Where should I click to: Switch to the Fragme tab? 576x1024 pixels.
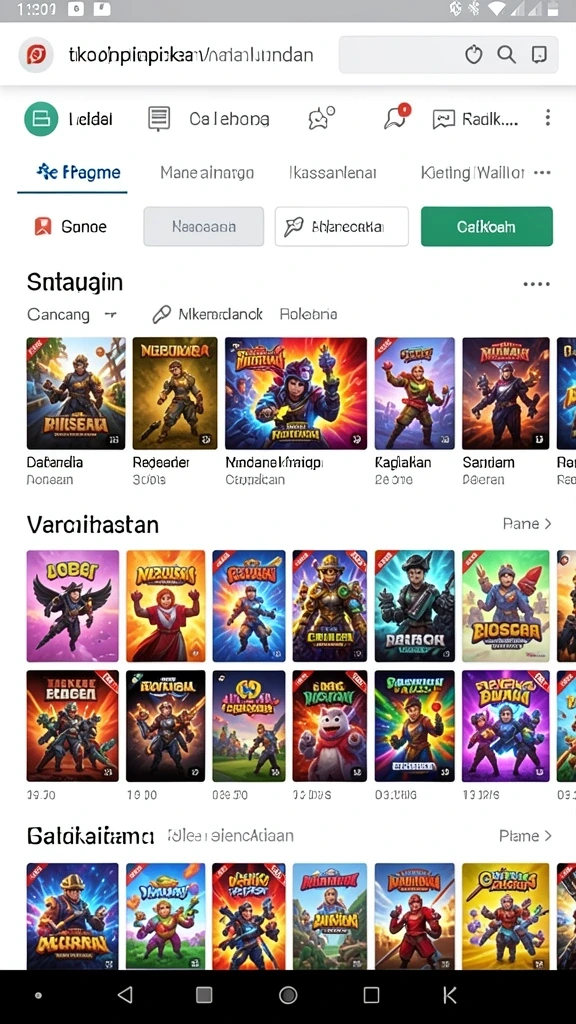pyautogui.click(x=79, y=172)
